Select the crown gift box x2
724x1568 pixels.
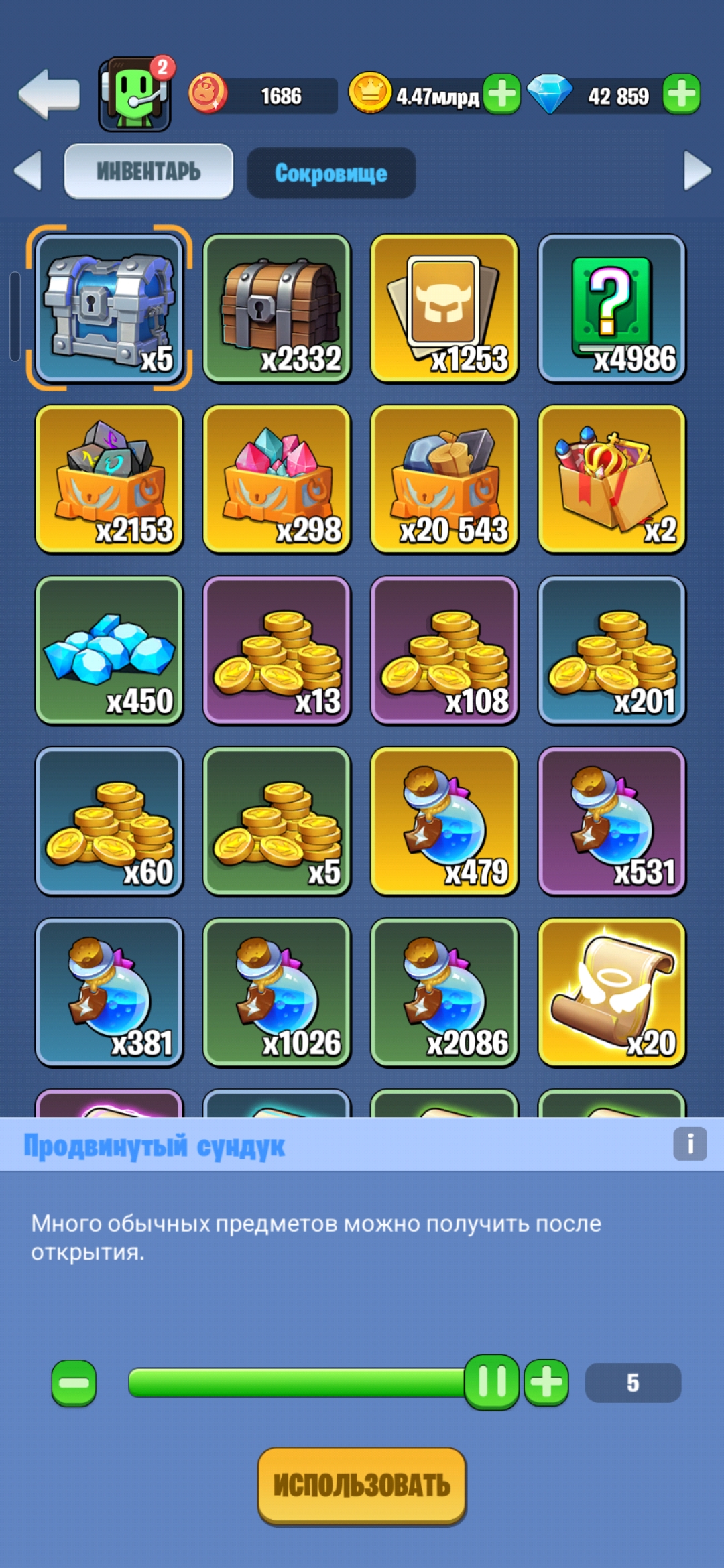point(612,479)
